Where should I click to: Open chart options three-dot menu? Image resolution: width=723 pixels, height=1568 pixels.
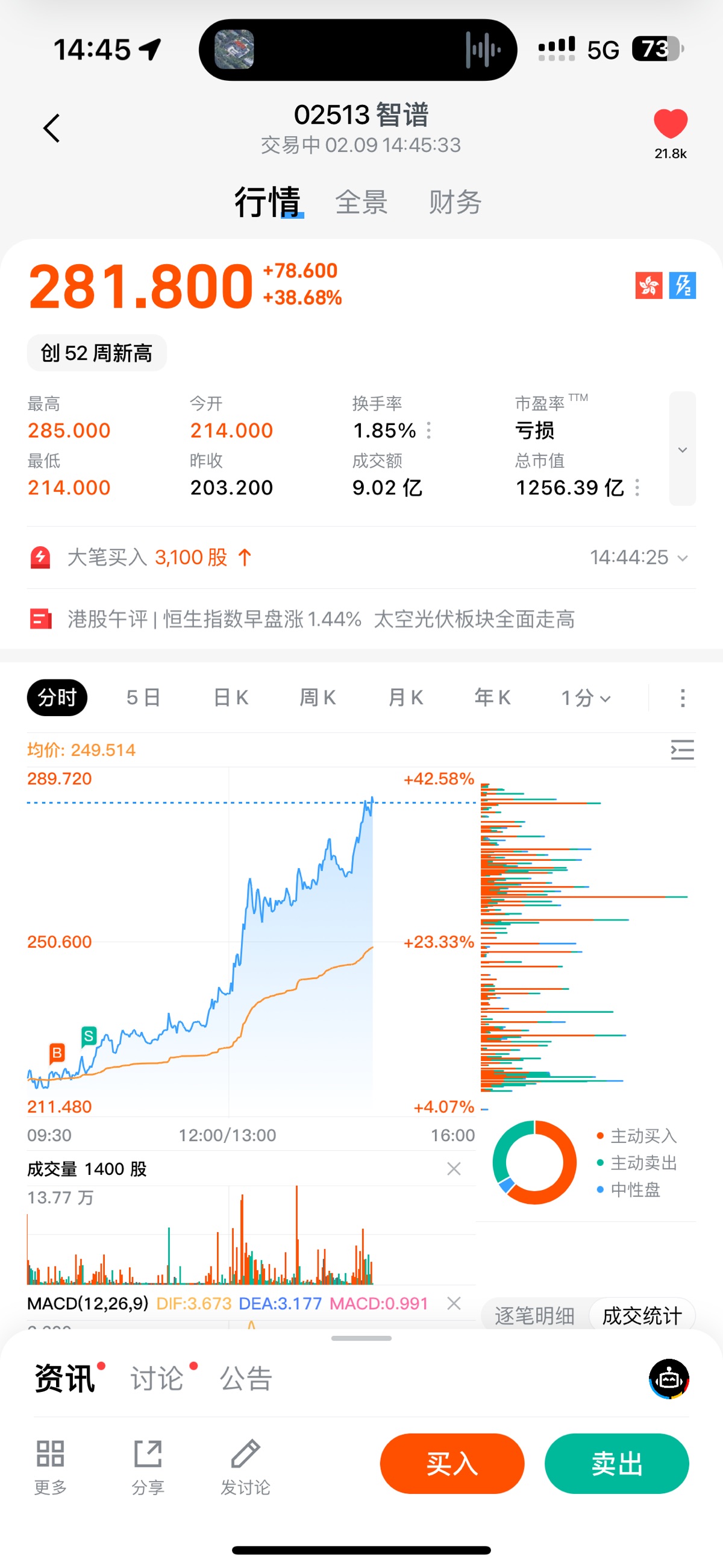point(682,697)
